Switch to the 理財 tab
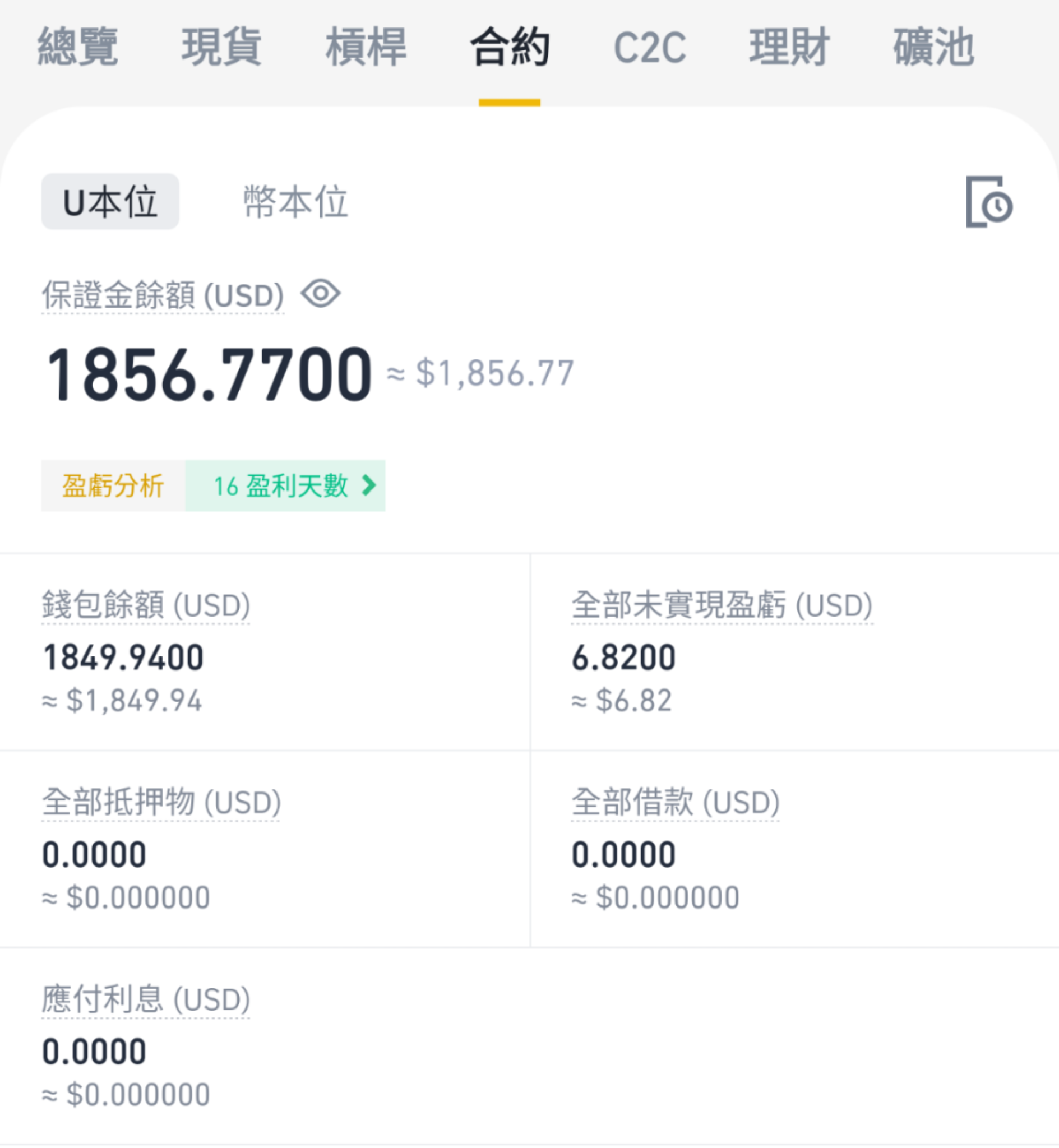The height and width of the screenshot is (1148, 1059). point(789,47)
